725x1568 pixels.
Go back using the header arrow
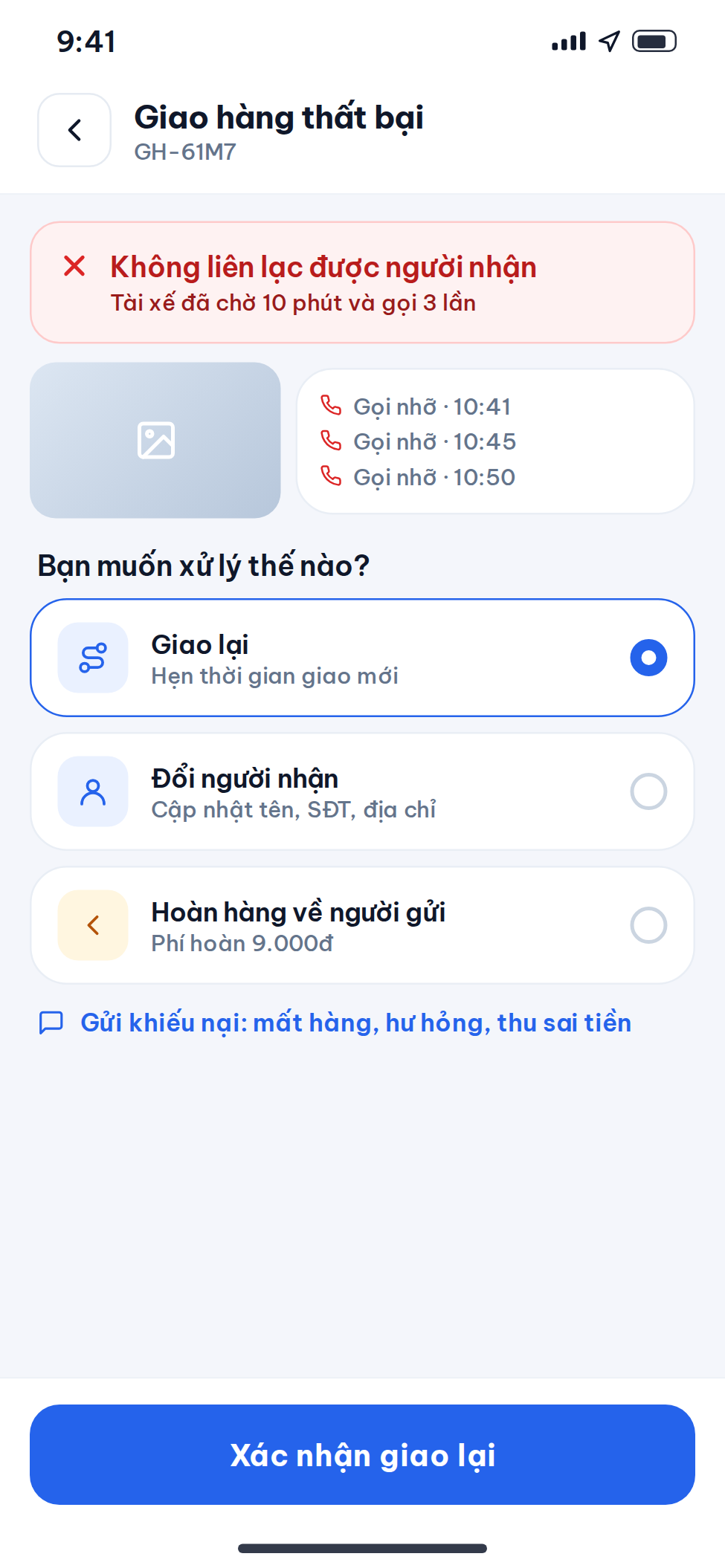pos(74,130)
